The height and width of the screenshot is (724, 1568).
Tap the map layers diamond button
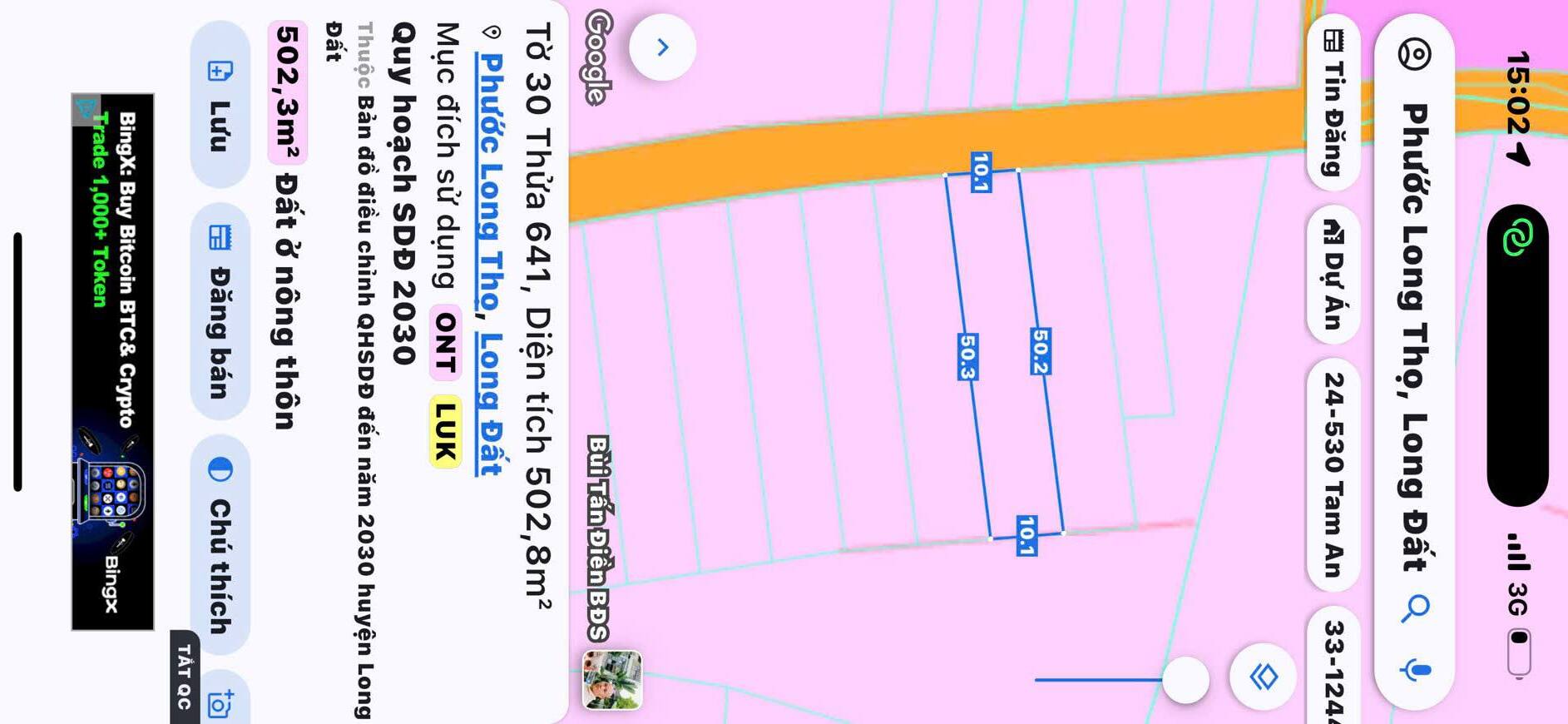(x=1263, y=676)
